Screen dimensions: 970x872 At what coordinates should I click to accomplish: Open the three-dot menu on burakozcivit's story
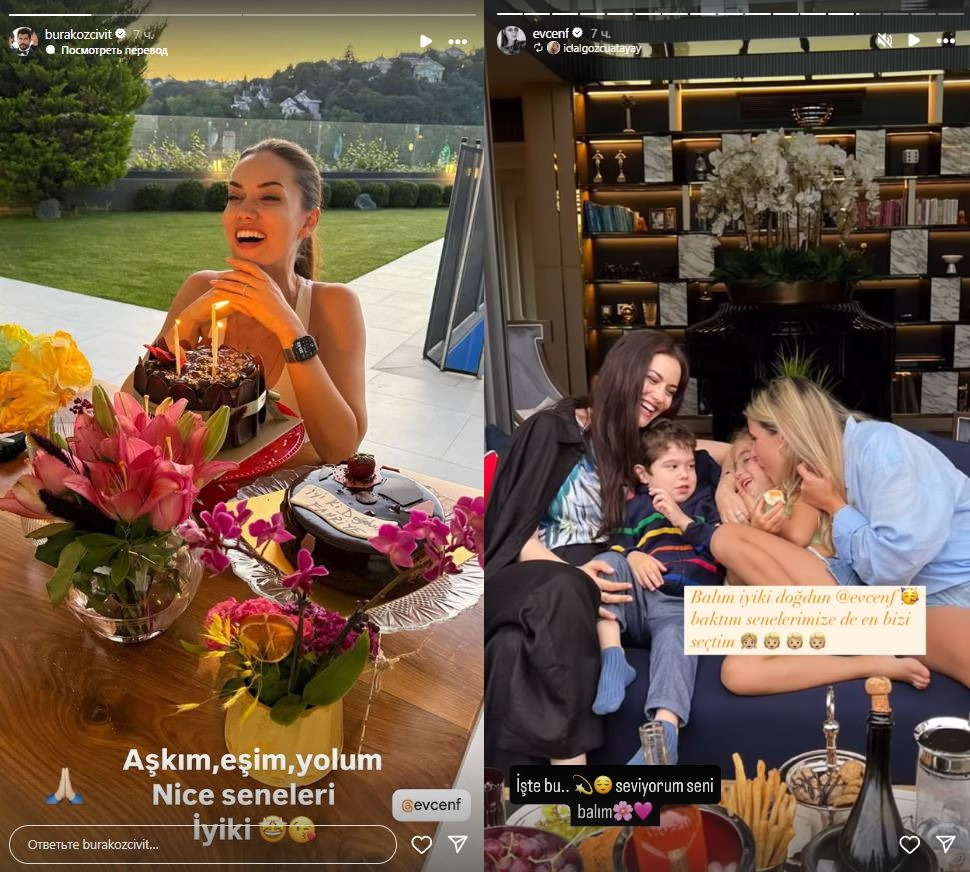click(x=458, y=41)
